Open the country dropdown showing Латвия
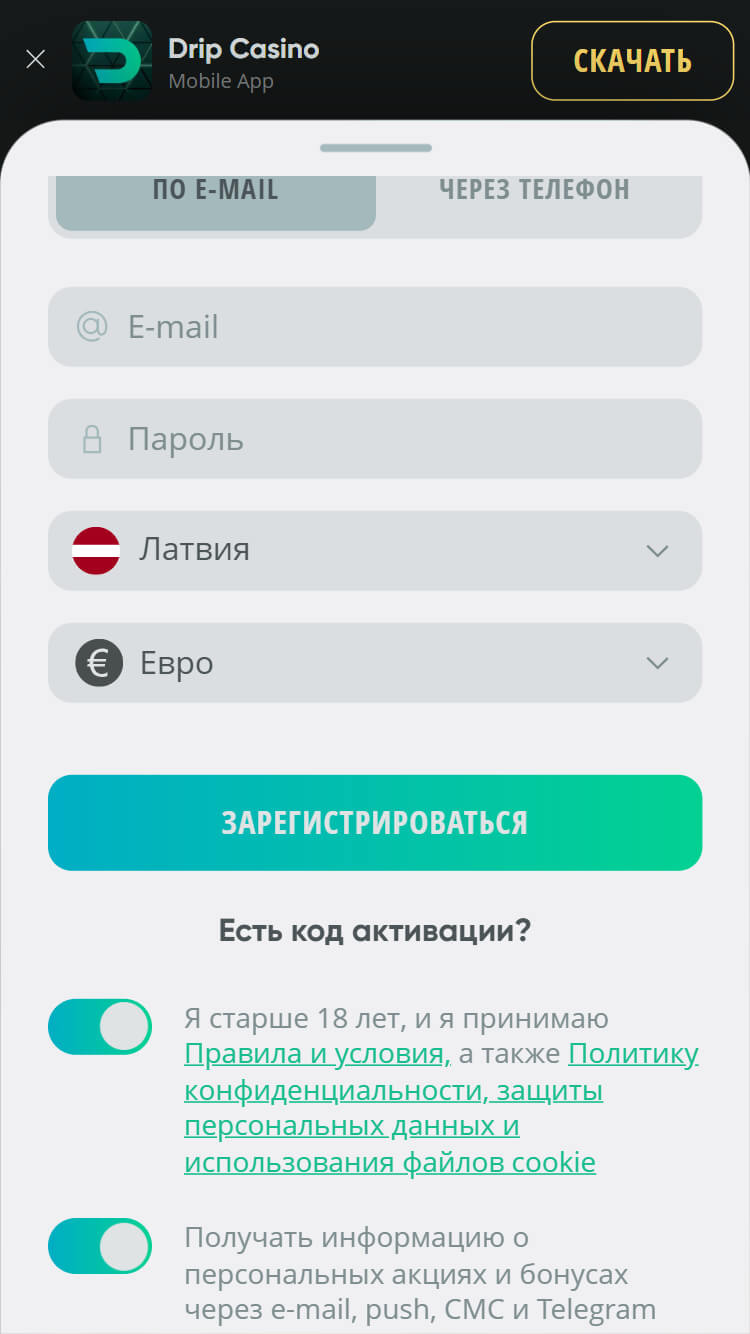This screenshot has height=1334, width=750. 375,551
